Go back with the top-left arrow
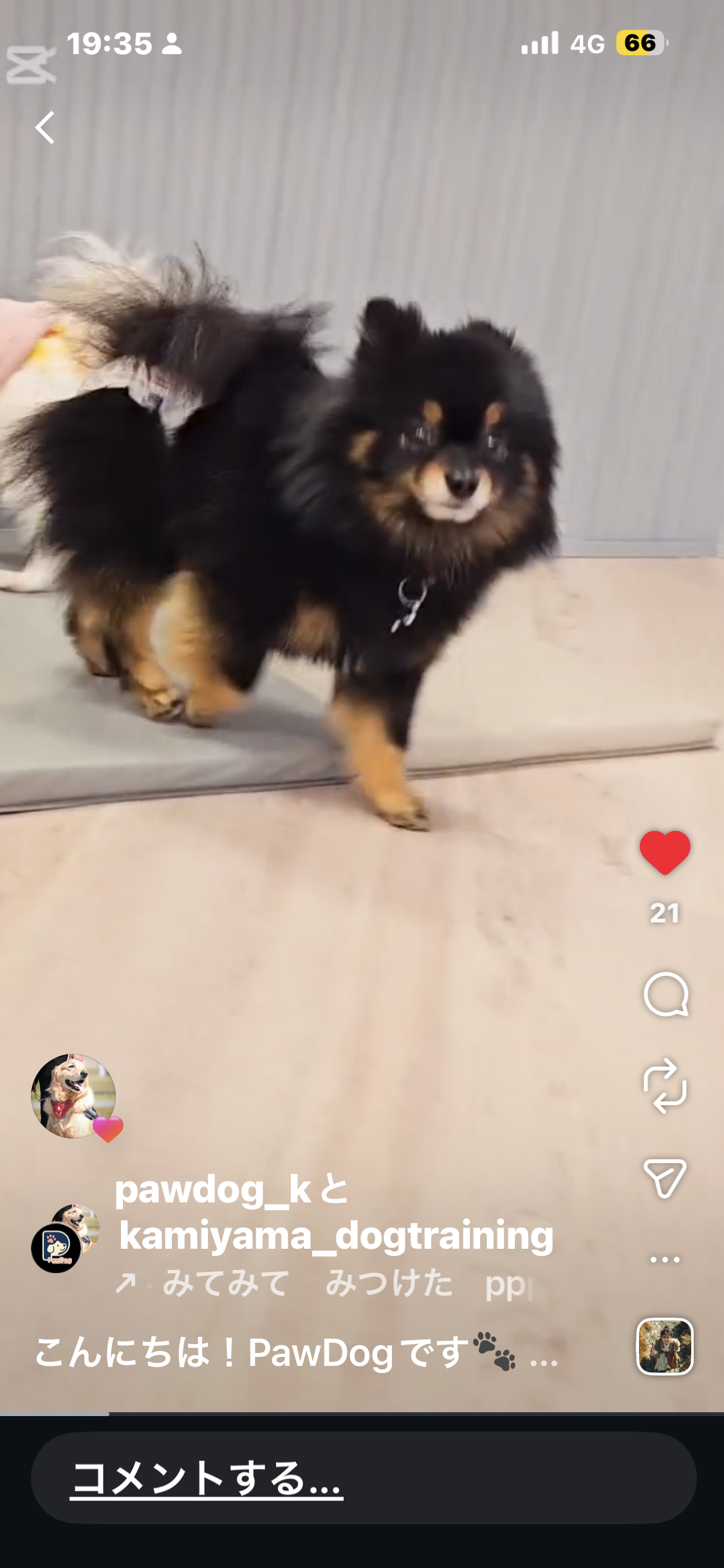Screen dimensions: 724x1568 pos(45,127)
